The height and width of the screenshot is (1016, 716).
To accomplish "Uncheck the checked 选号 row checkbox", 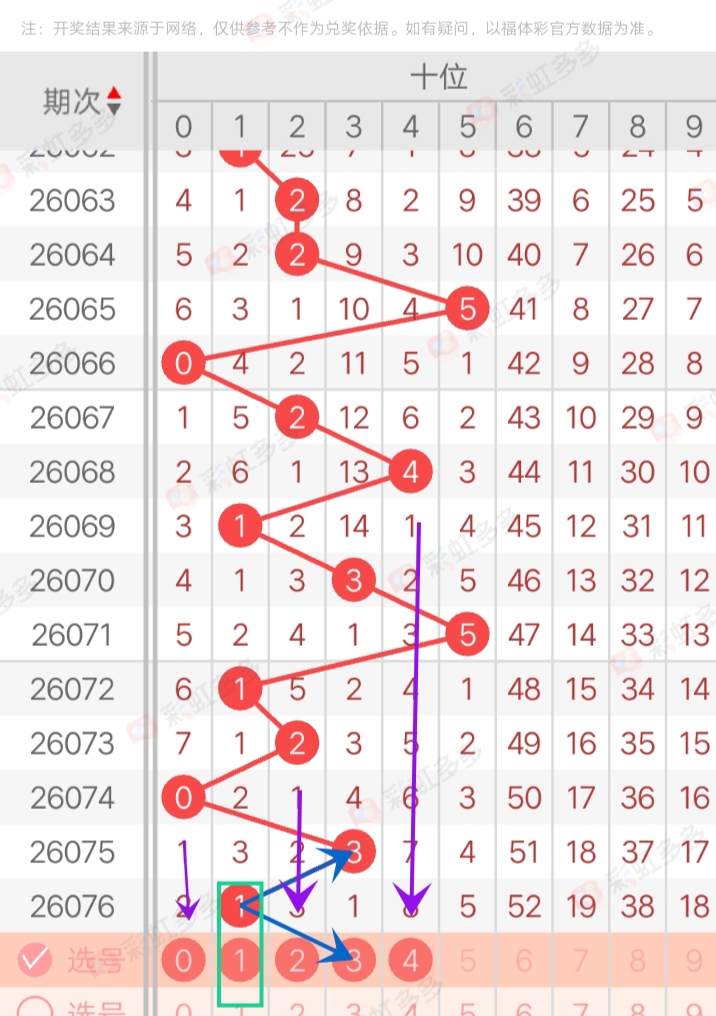I will point(35,961).
